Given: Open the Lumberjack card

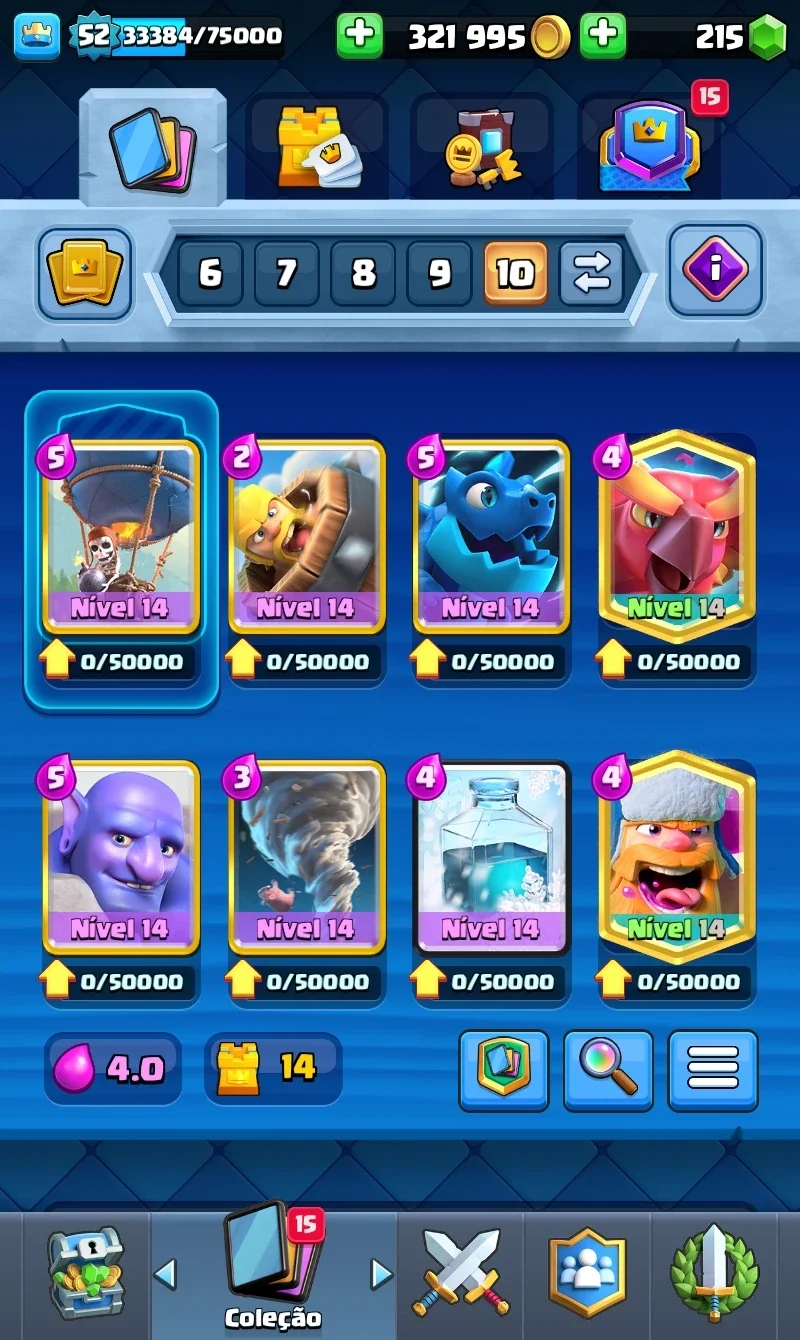Looking at the screenshot, I should (677, 857).
